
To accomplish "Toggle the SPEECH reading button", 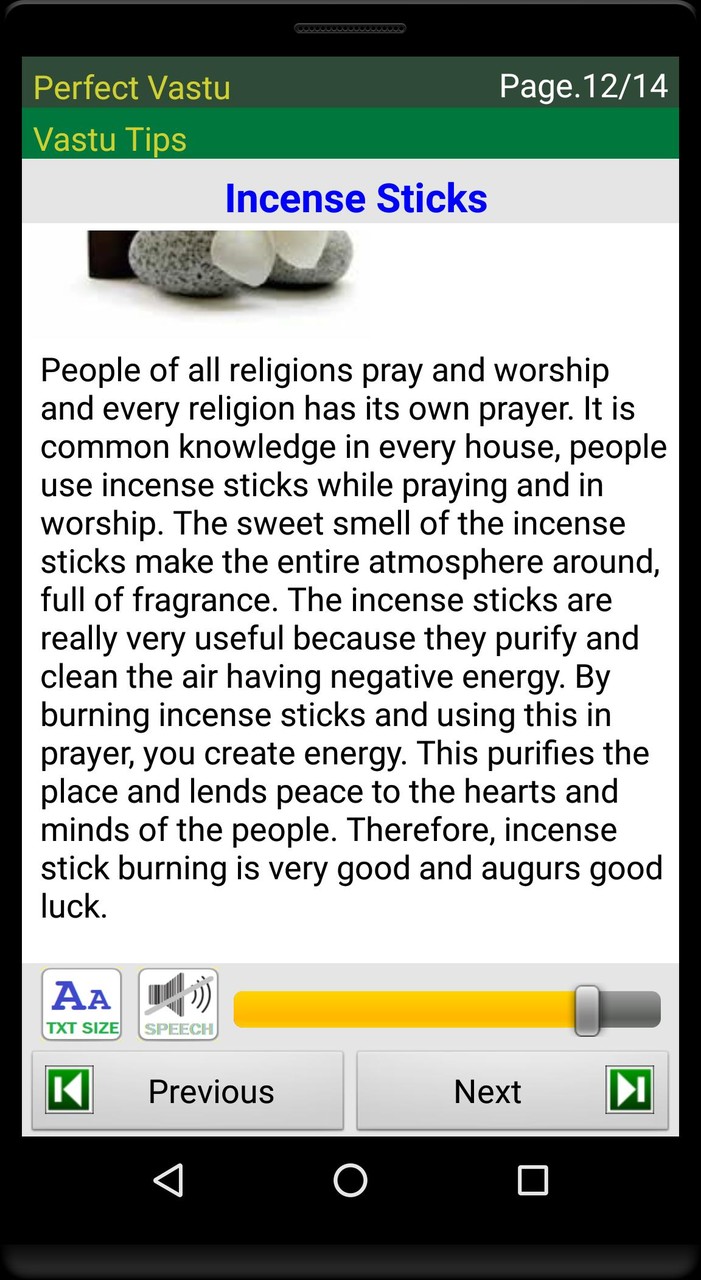I will [178, 1004].
